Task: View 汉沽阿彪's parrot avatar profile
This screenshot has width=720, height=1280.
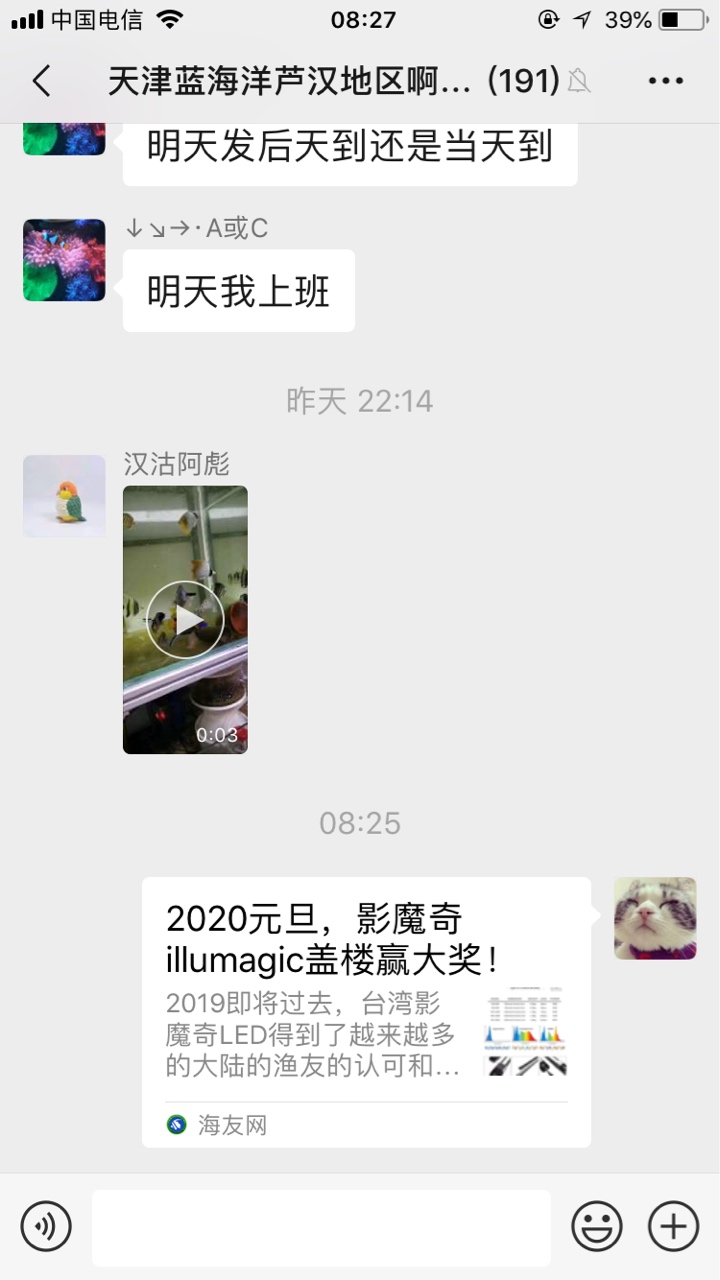Action: (x=64, y=496)
